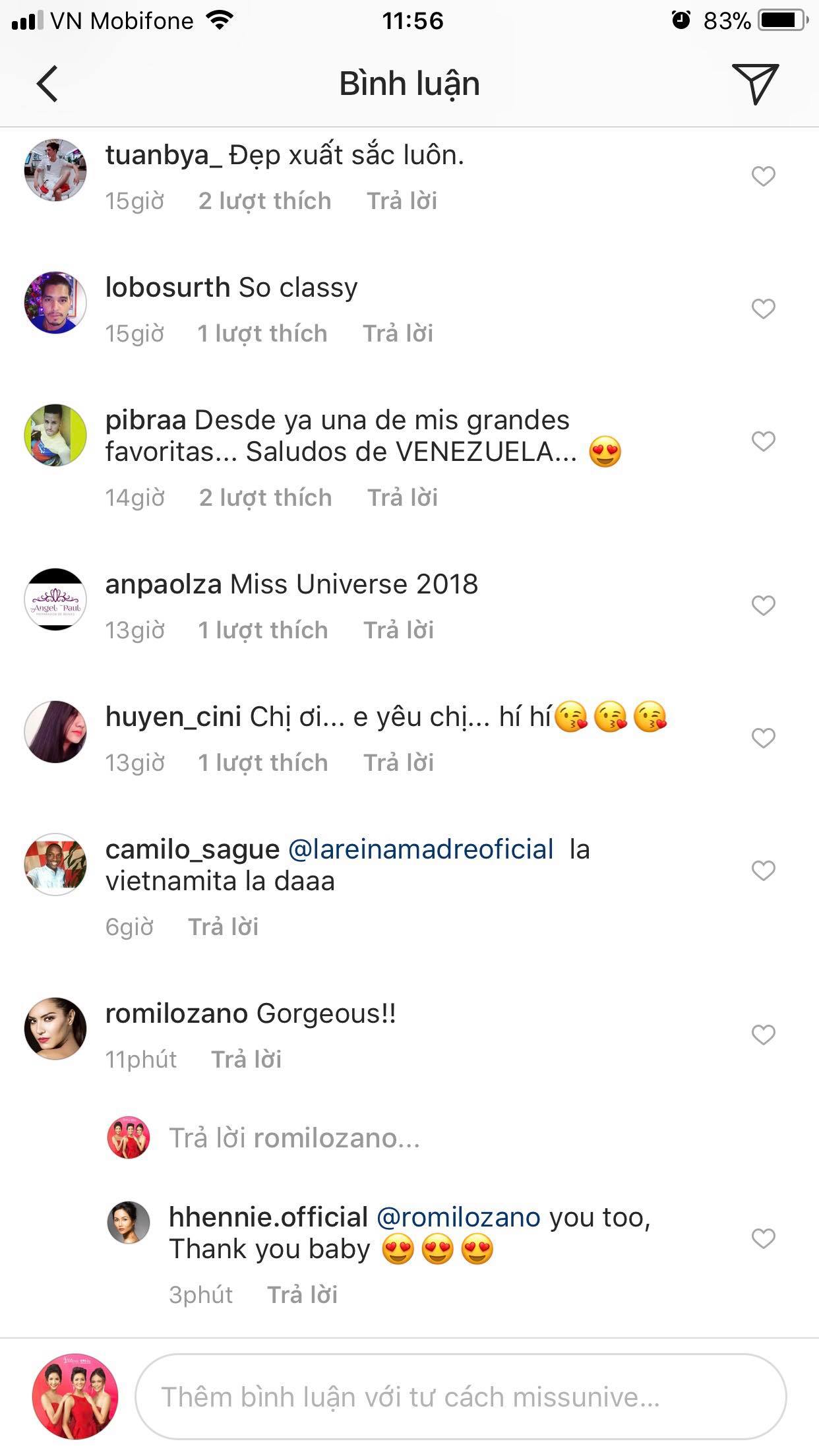This screenshot has height=1456, width=819.
Task: Tap 'Trả lời' under lobosurth's comment
Action: pyautogui.click(x=398, y=334)
